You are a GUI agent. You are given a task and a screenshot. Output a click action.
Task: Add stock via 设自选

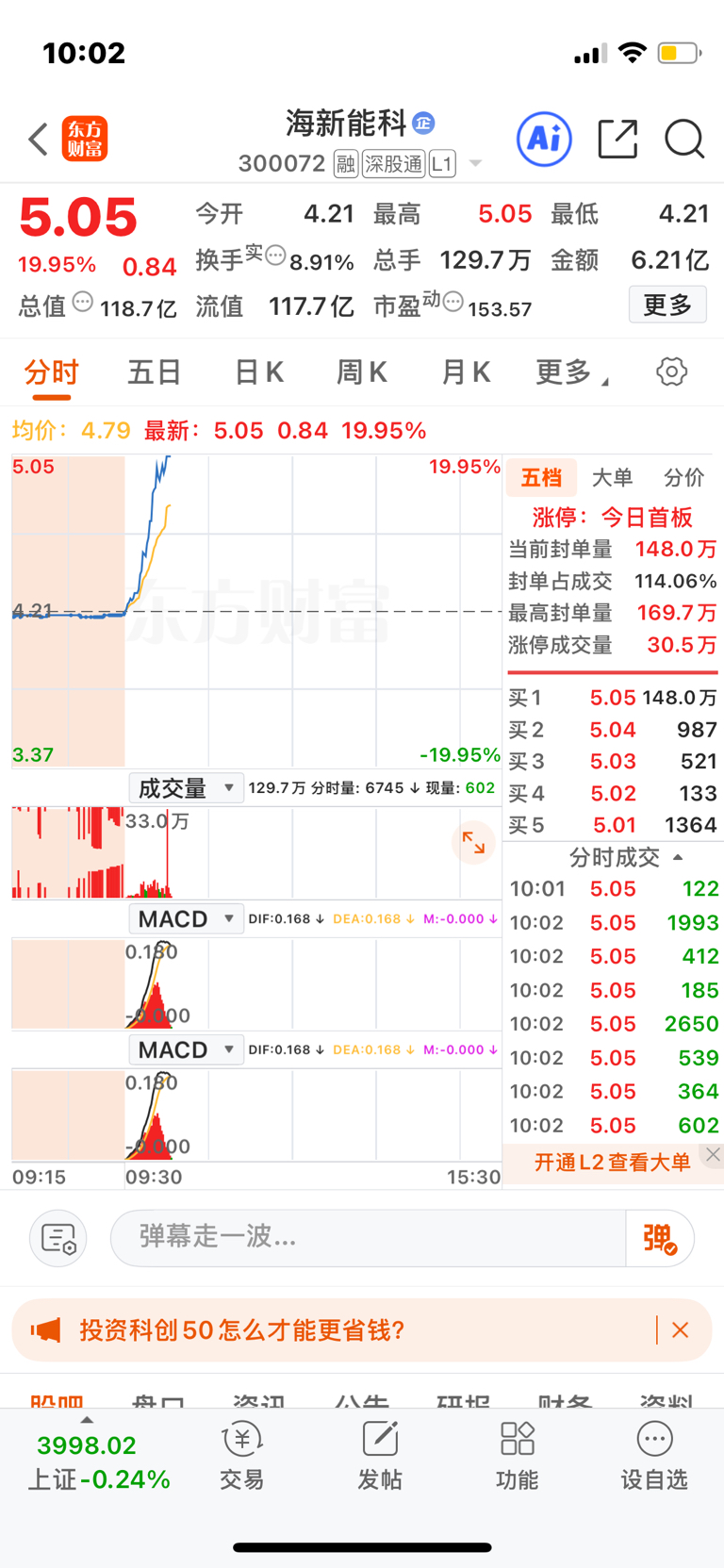pyautogui.click(x=654, y=1456)
